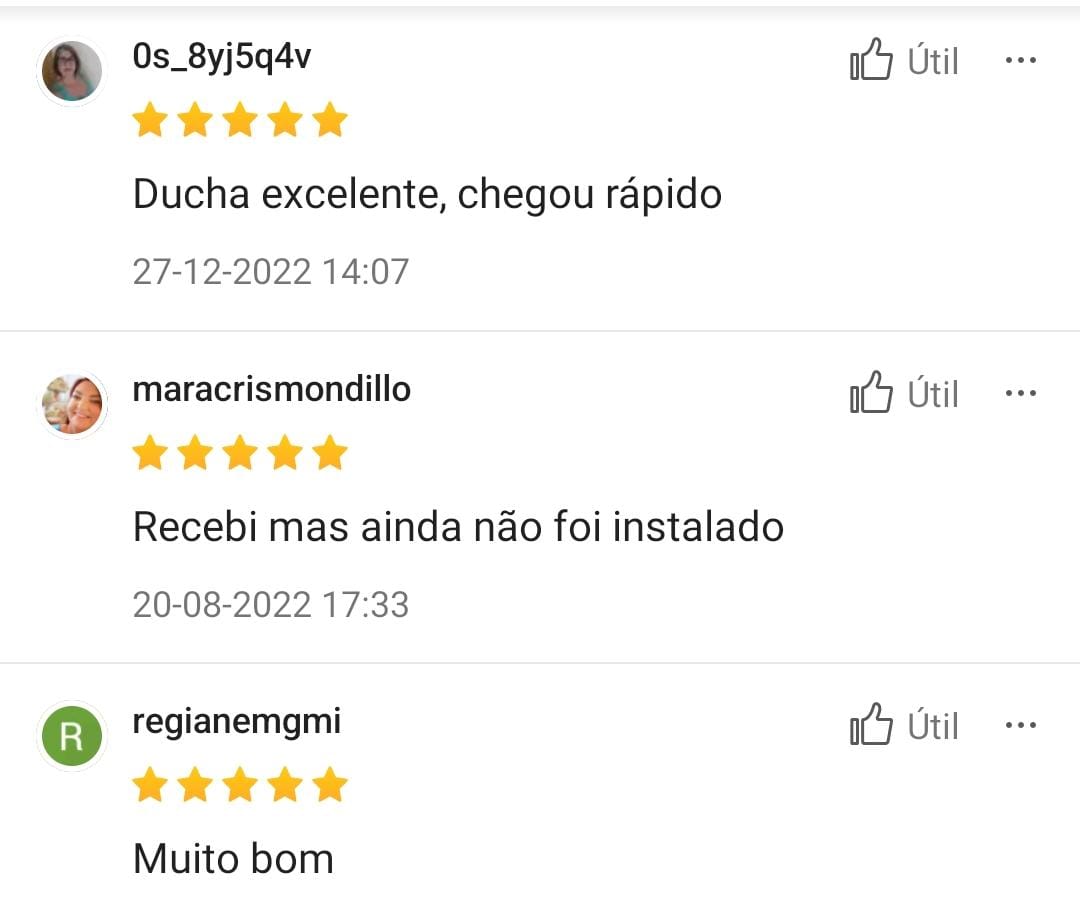Screen dimensions: 1080x899
Task: Open more options for 0s_8yj5q4v's review
Action: (1020, 60)
